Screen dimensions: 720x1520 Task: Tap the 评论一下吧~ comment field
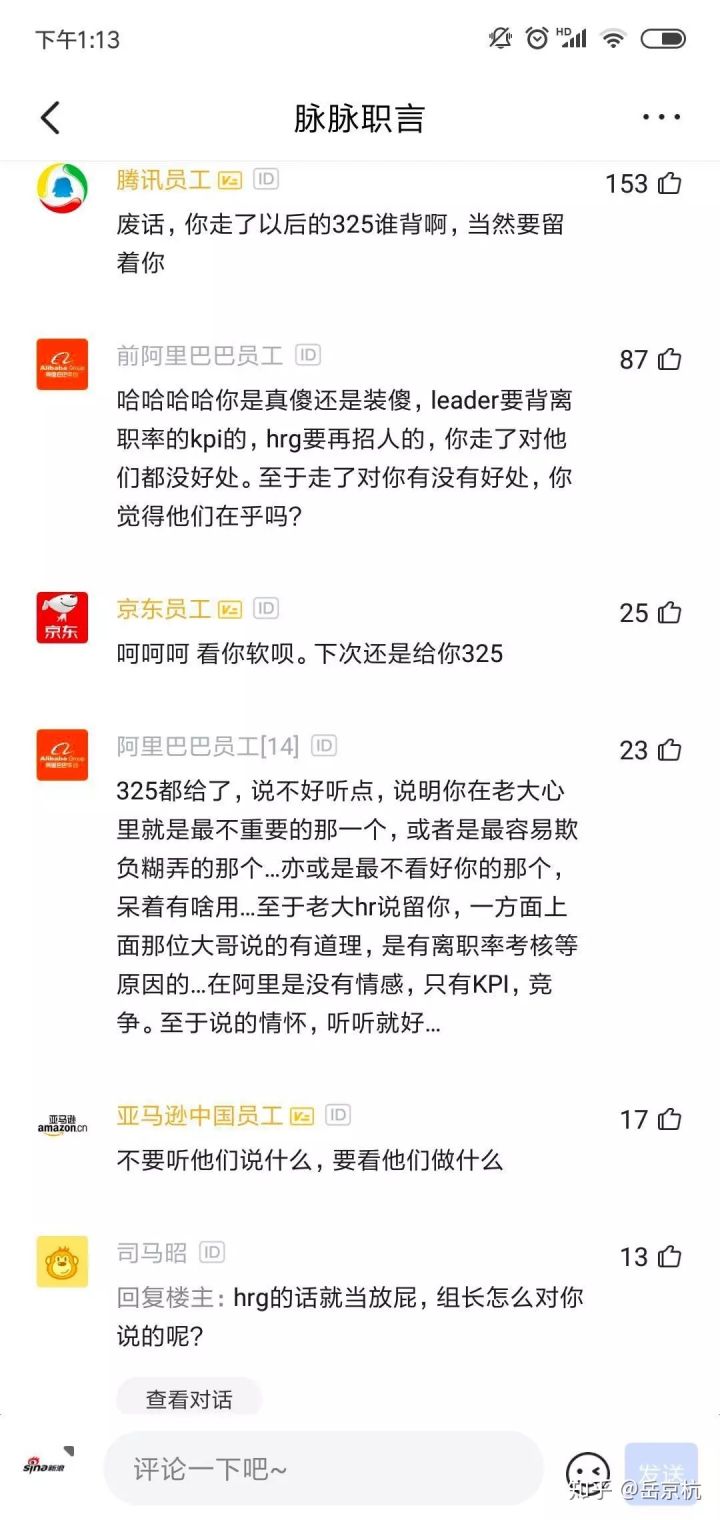(x=320, y=1469)
